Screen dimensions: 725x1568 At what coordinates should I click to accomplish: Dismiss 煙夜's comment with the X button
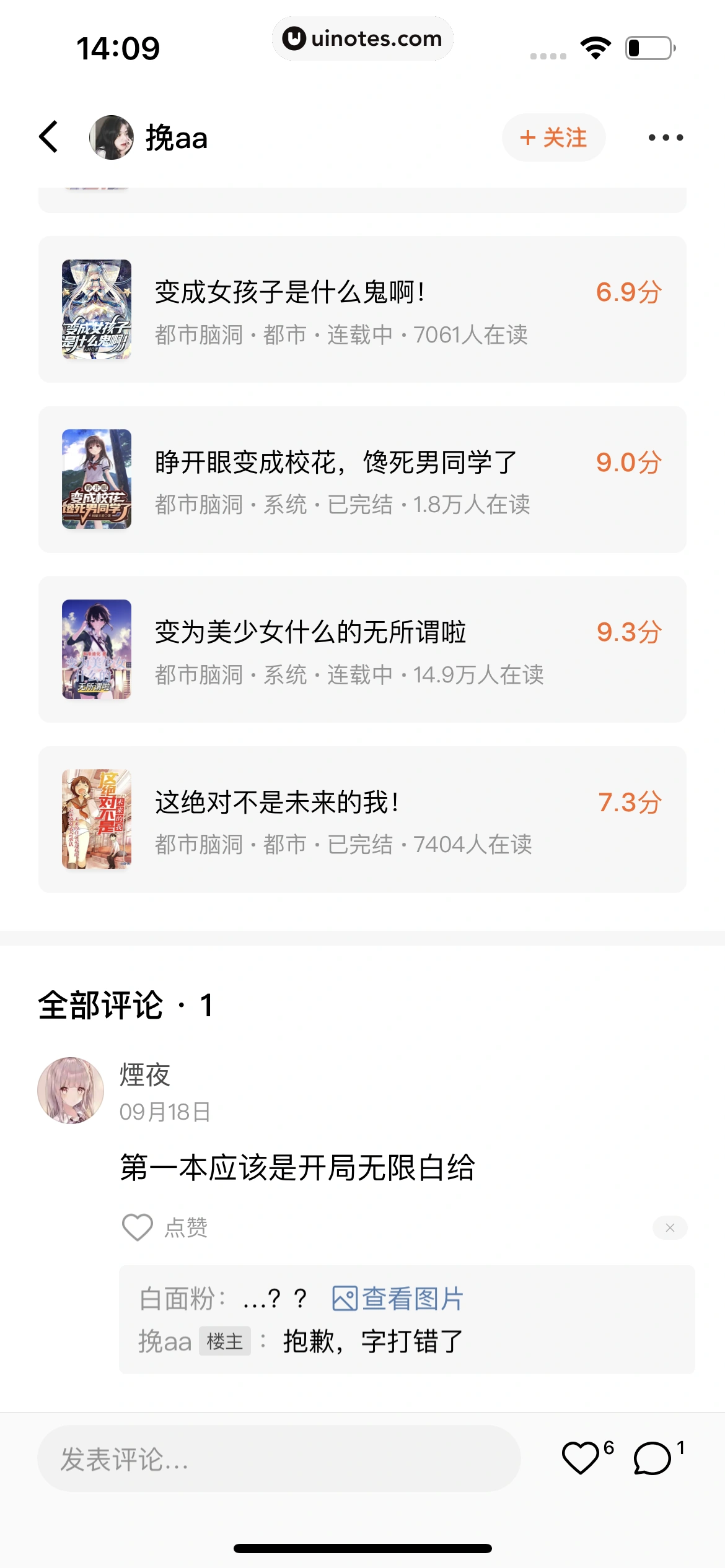coord(670,1227)
